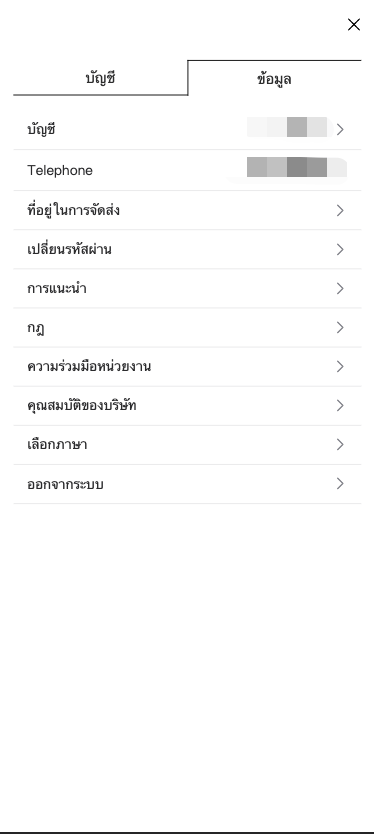Select the ข้อมูล tab
The width and height of the screenshot is (374, 834).
click(275, 78)
